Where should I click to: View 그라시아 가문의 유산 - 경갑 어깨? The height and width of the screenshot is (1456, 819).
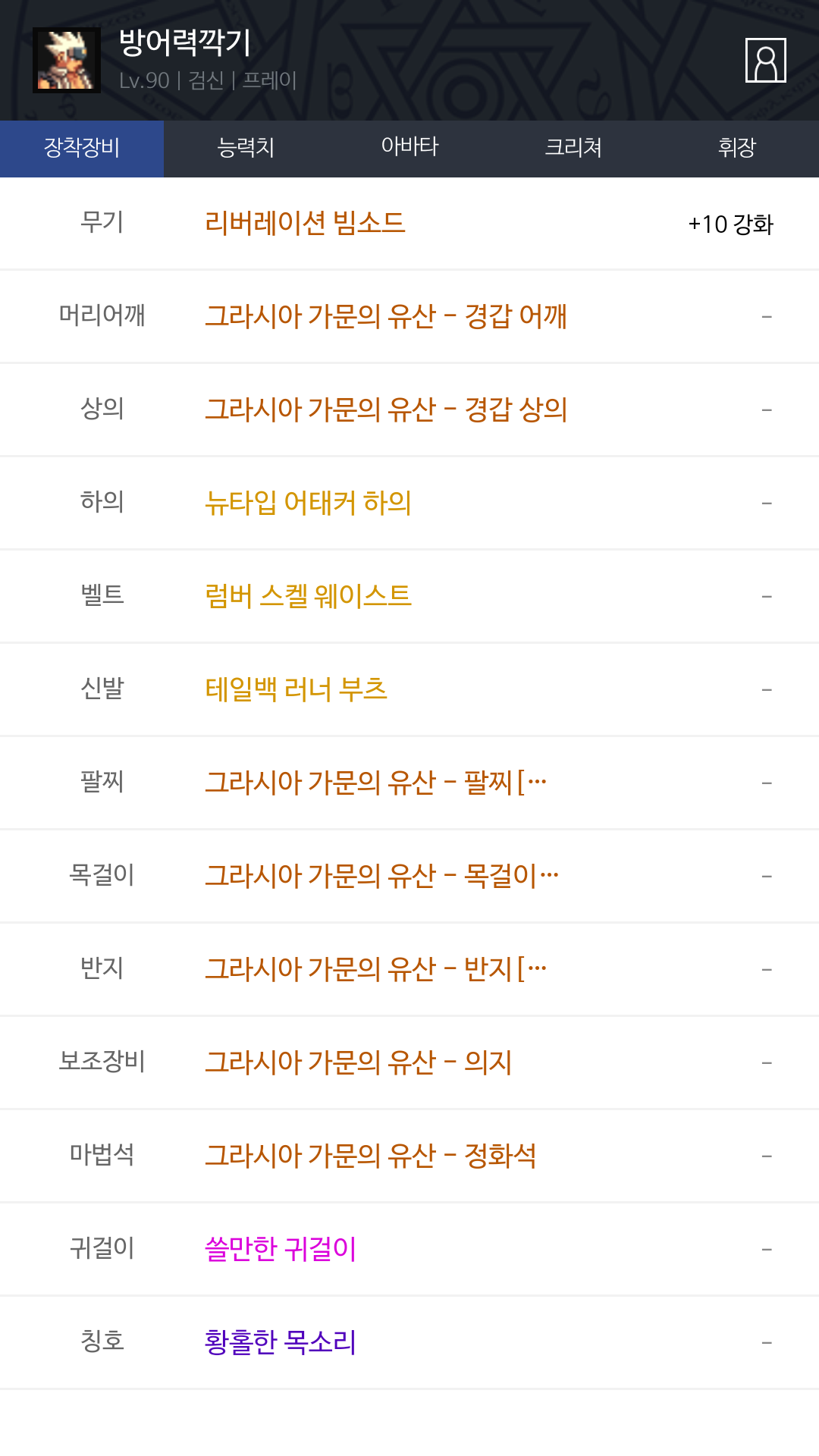coord(386,316)
